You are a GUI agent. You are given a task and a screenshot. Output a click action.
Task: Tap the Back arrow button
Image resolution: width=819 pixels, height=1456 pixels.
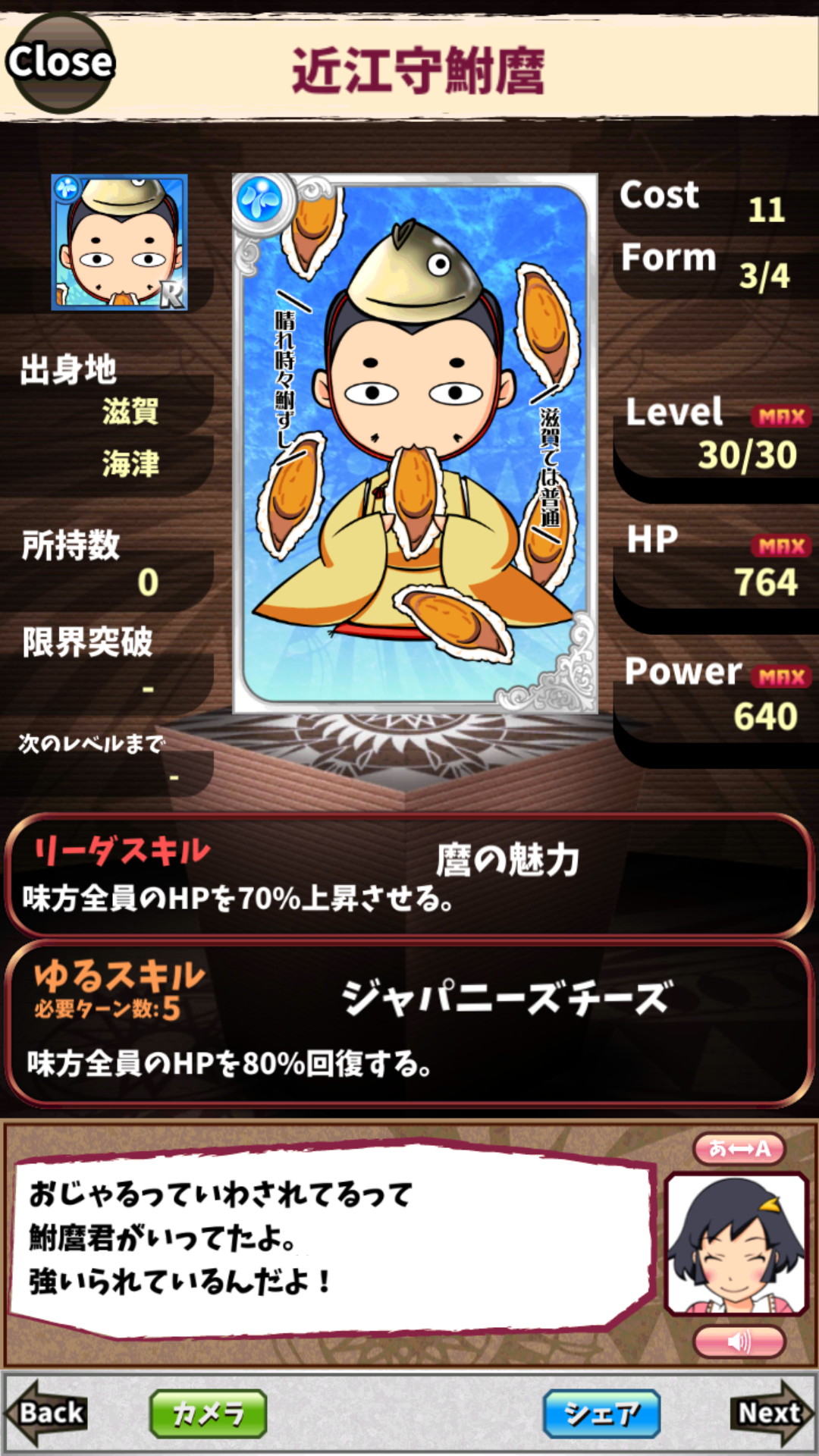tap(47, 1413)
